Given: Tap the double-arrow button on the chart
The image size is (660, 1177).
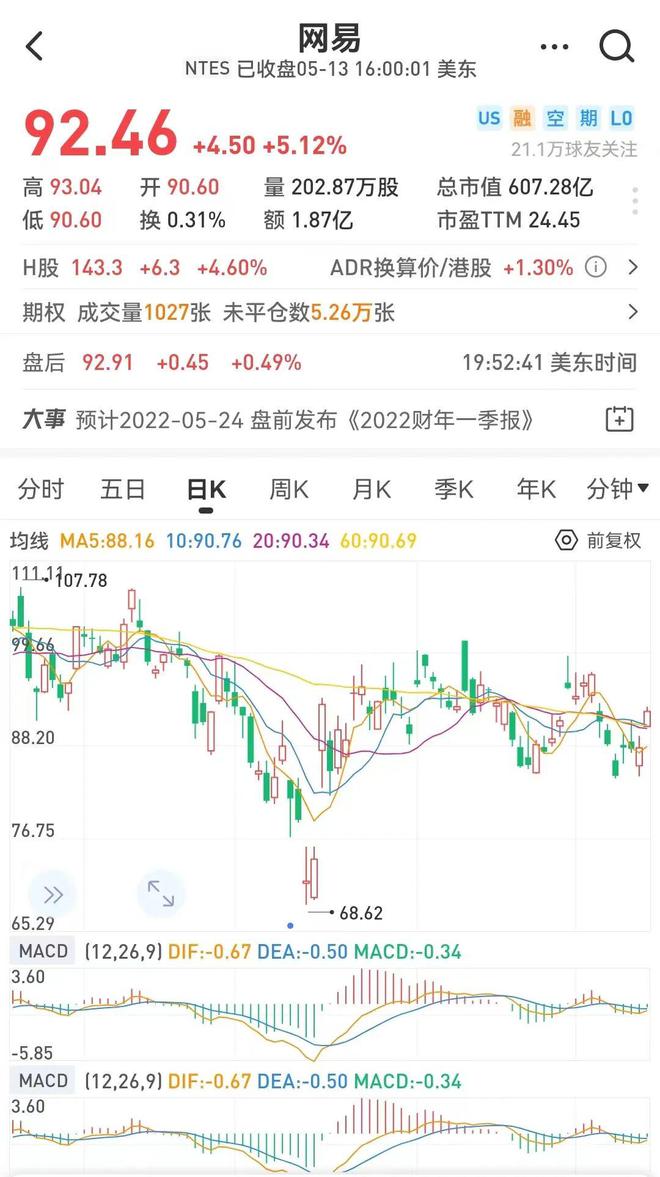Looking at the screenshot, I should [53, 893].
